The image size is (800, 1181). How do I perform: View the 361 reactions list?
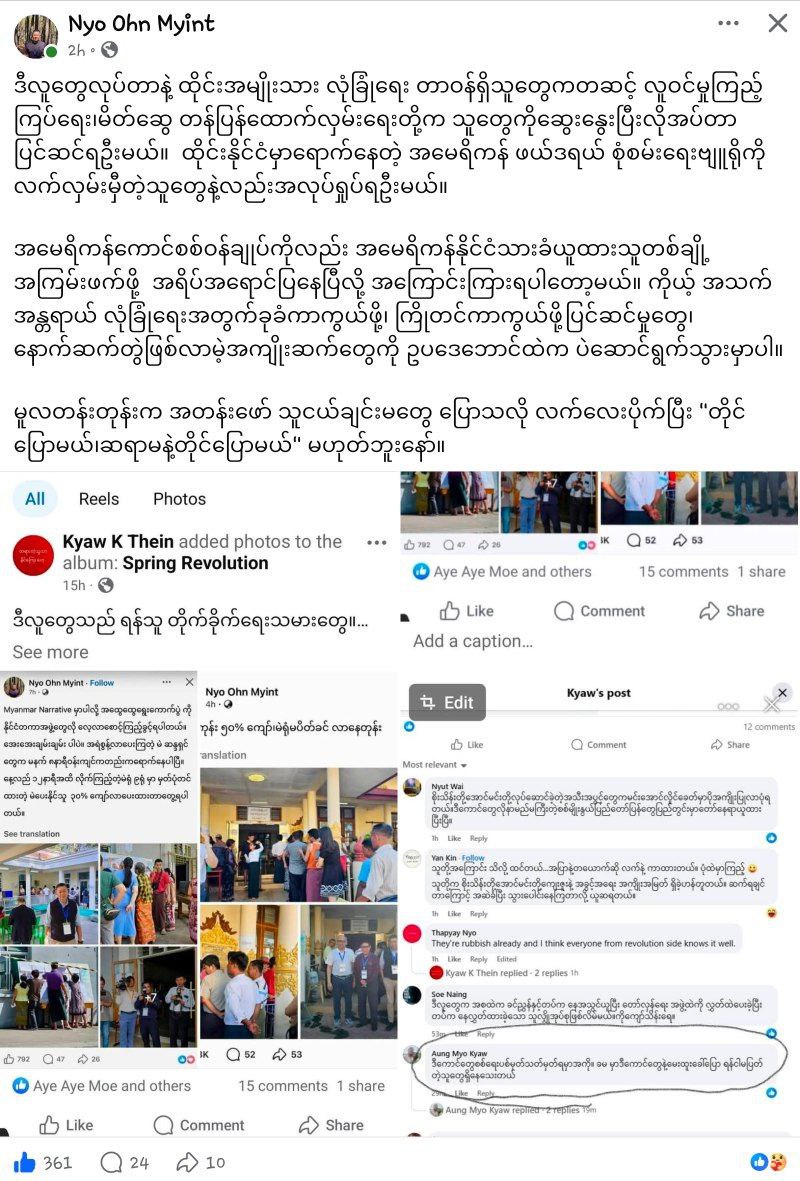(x=44, y=1162)
